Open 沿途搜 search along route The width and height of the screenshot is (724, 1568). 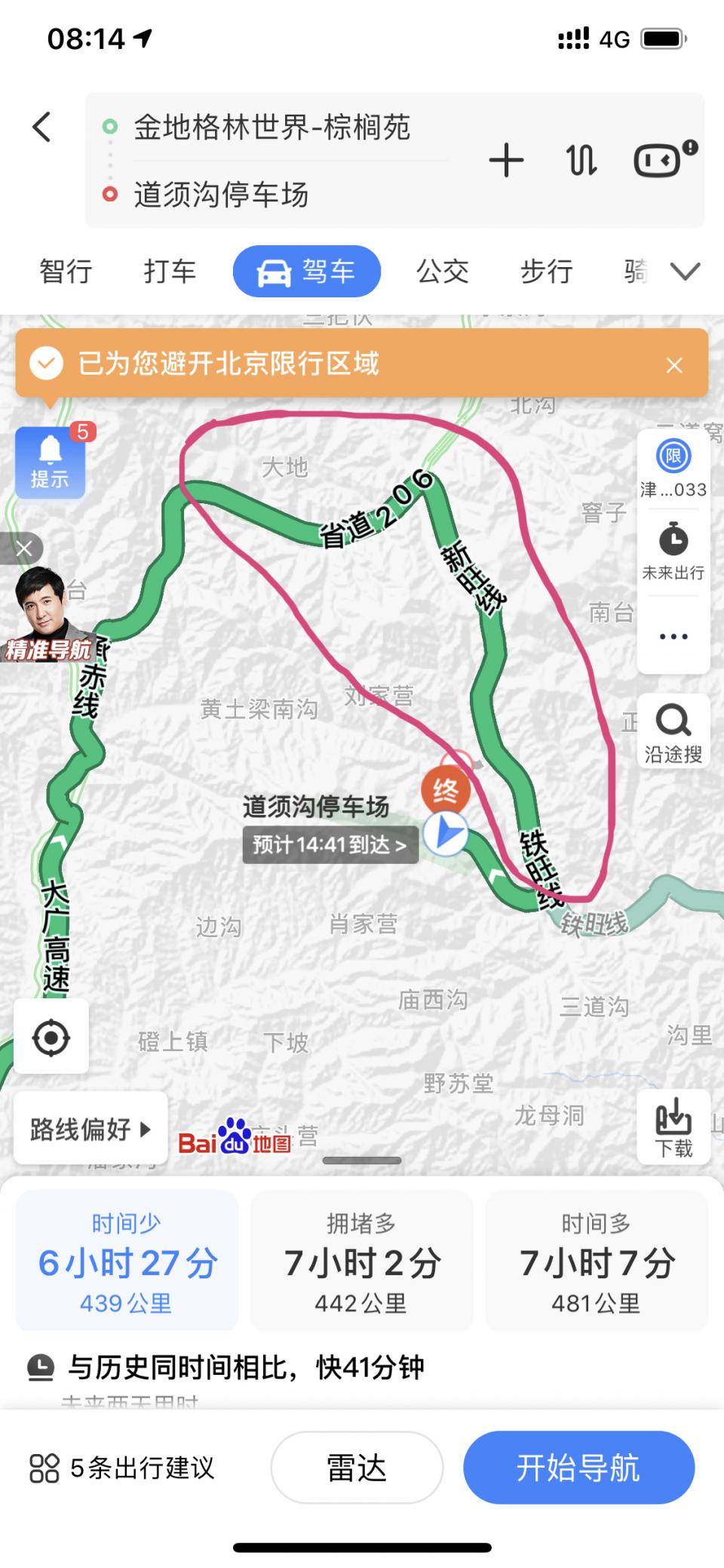(673, 733)
